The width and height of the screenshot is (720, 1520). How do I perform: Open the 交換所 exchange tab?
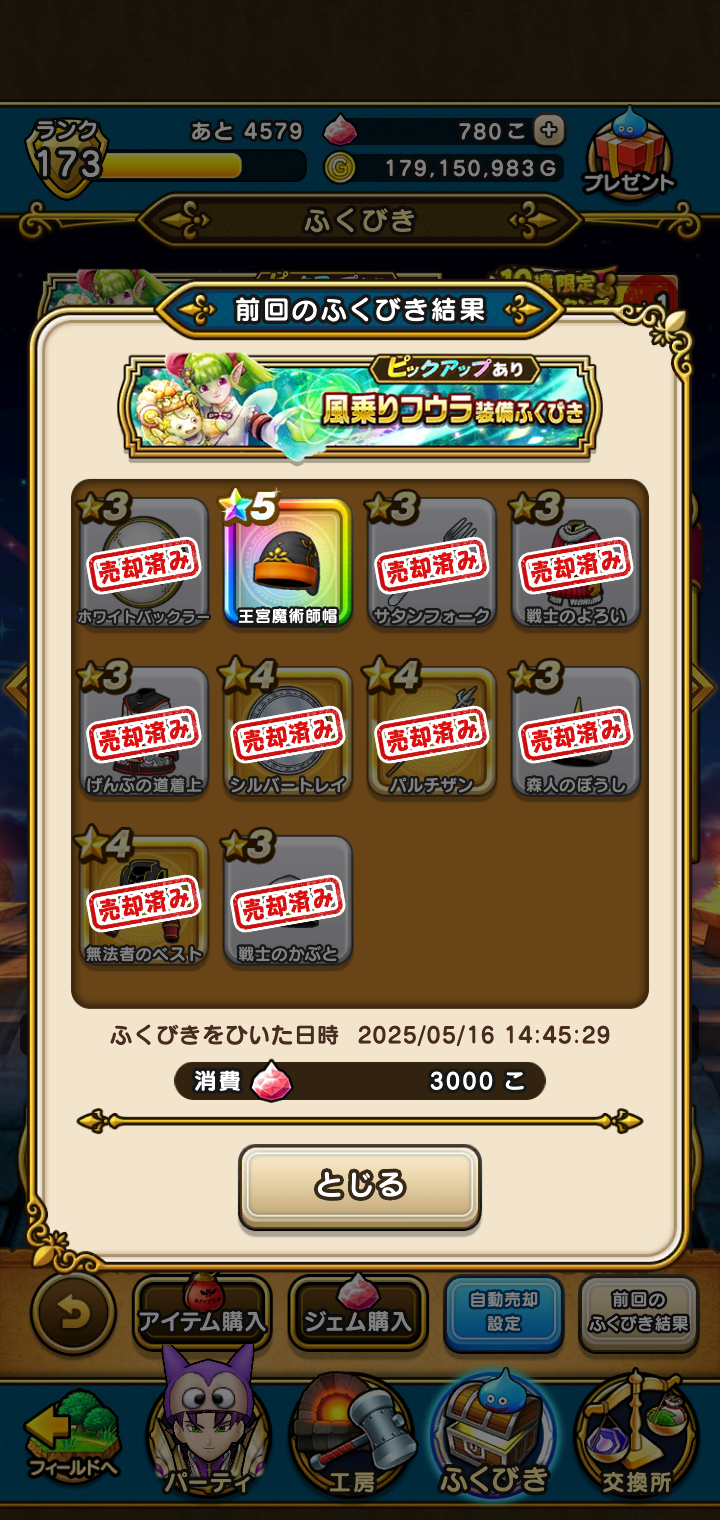click(638, 1440)
